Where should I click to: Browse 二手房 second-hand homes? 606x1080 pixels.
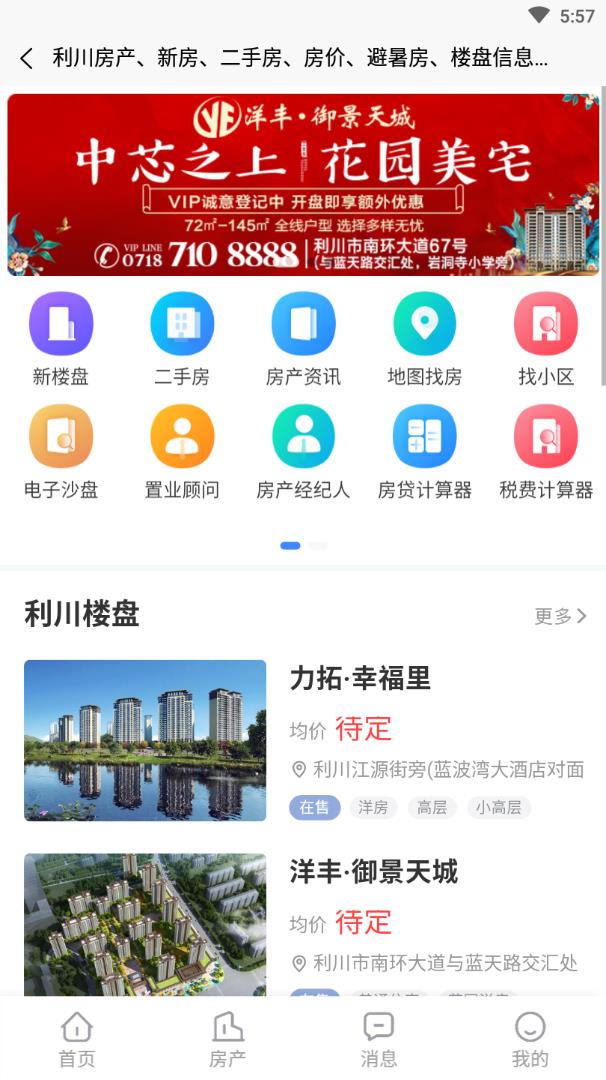[182, 340]
